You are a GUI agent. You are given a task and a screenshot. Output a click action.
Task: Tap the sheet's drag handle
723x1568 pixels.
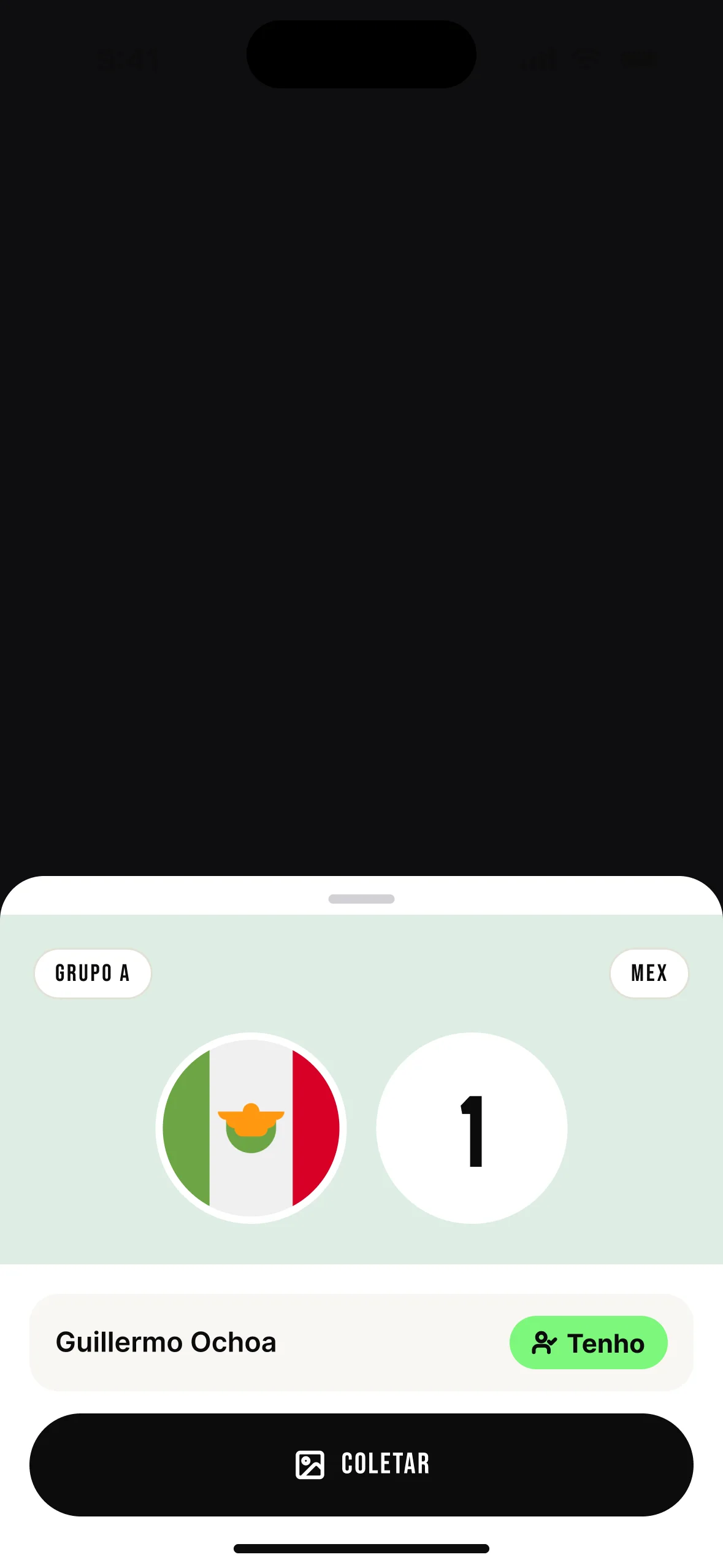pyautogui.click(x=361, y=899)
